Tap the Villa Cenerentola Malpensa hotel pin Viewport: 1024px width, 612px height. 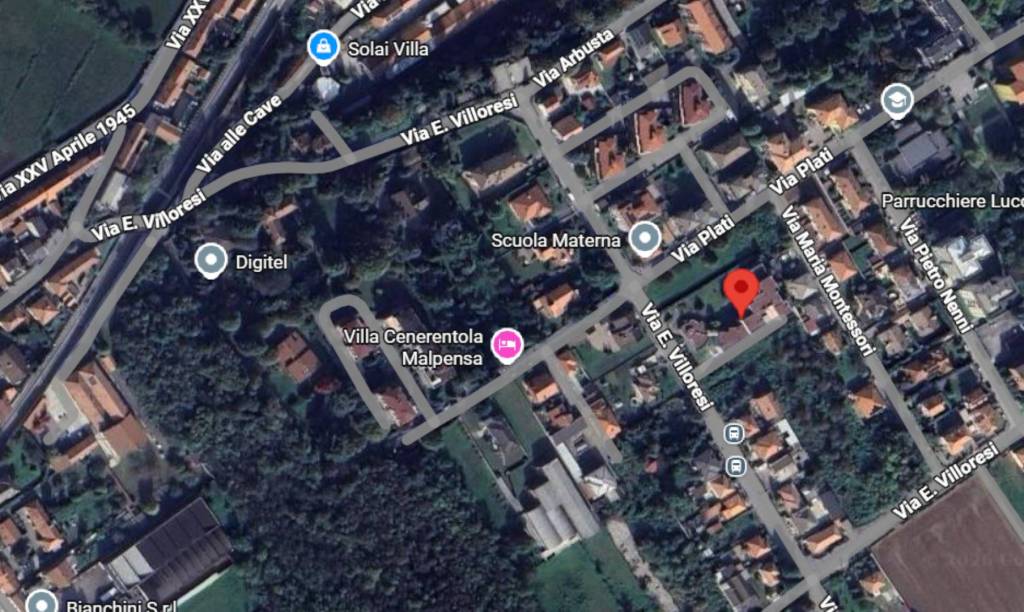508,346
